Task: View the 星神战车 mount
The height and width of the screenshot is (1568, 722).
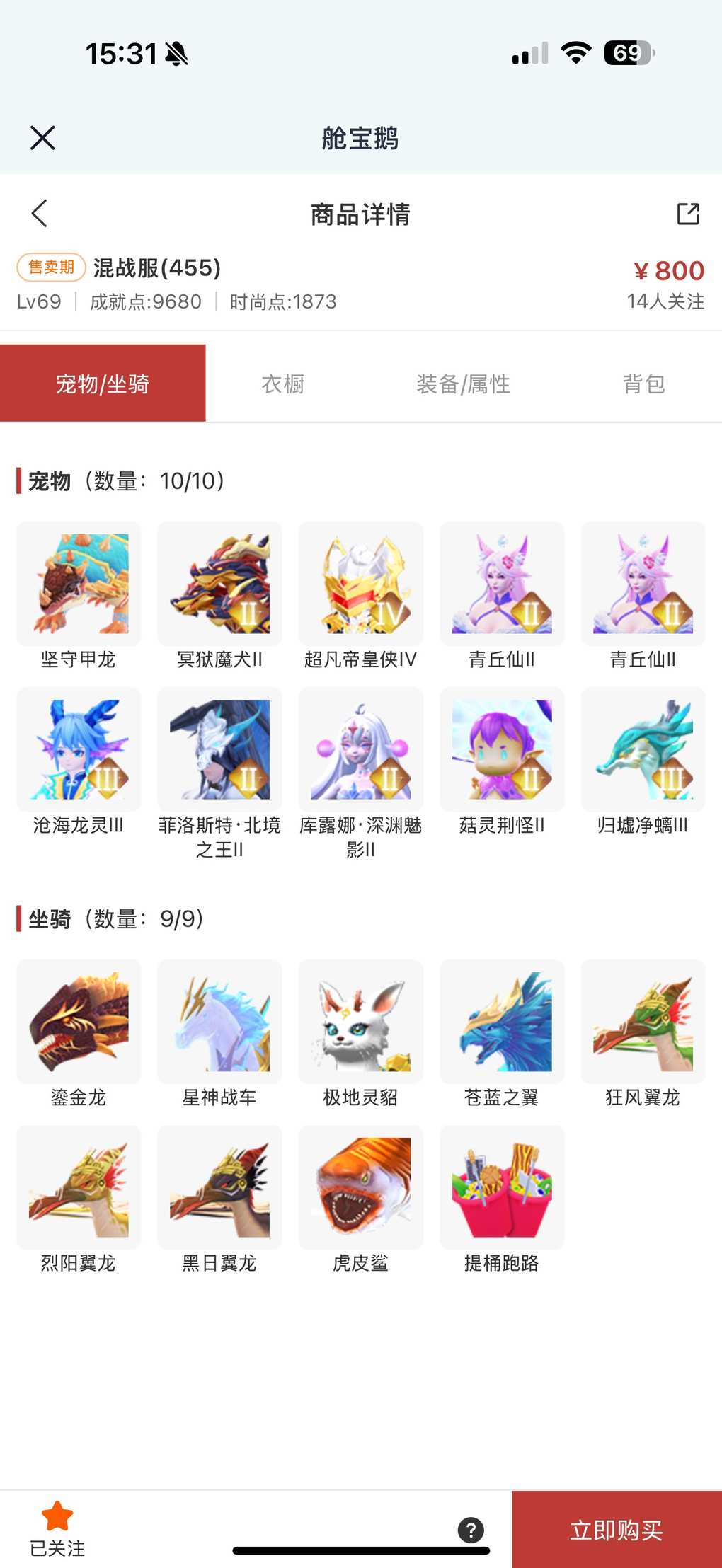Action: 219,1022
